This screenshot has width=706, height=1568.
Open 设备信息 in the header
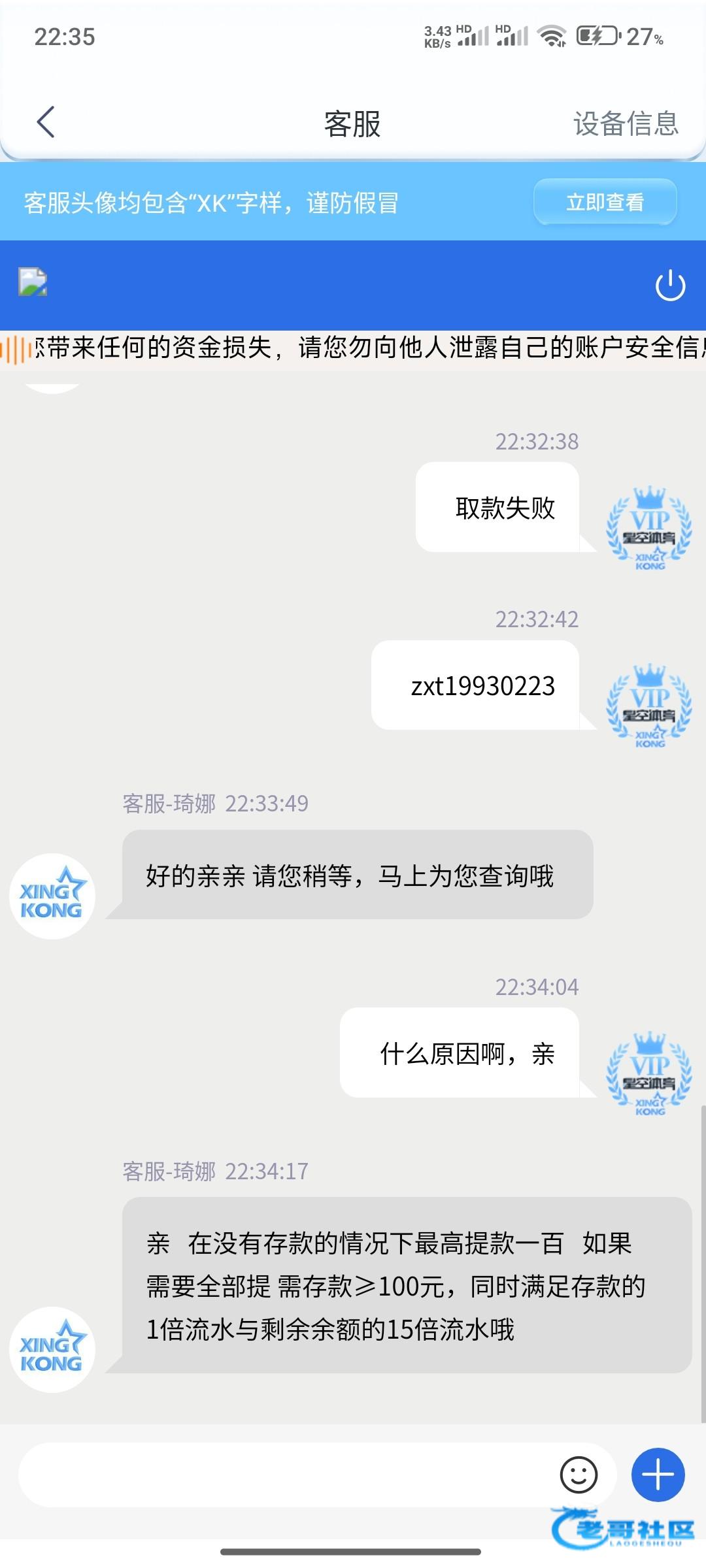point(626,123)
